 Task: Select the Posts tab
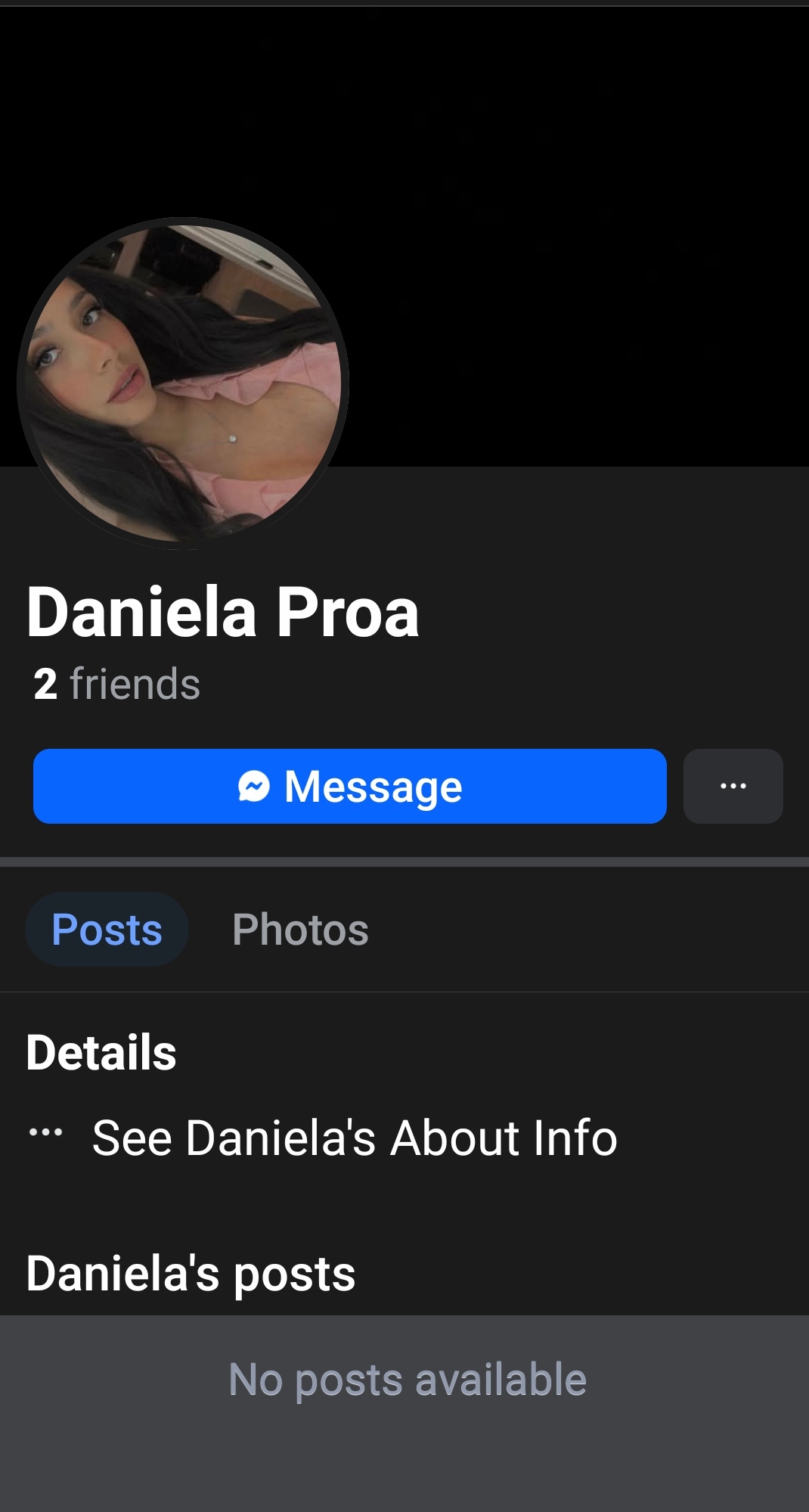click(107, 929)
